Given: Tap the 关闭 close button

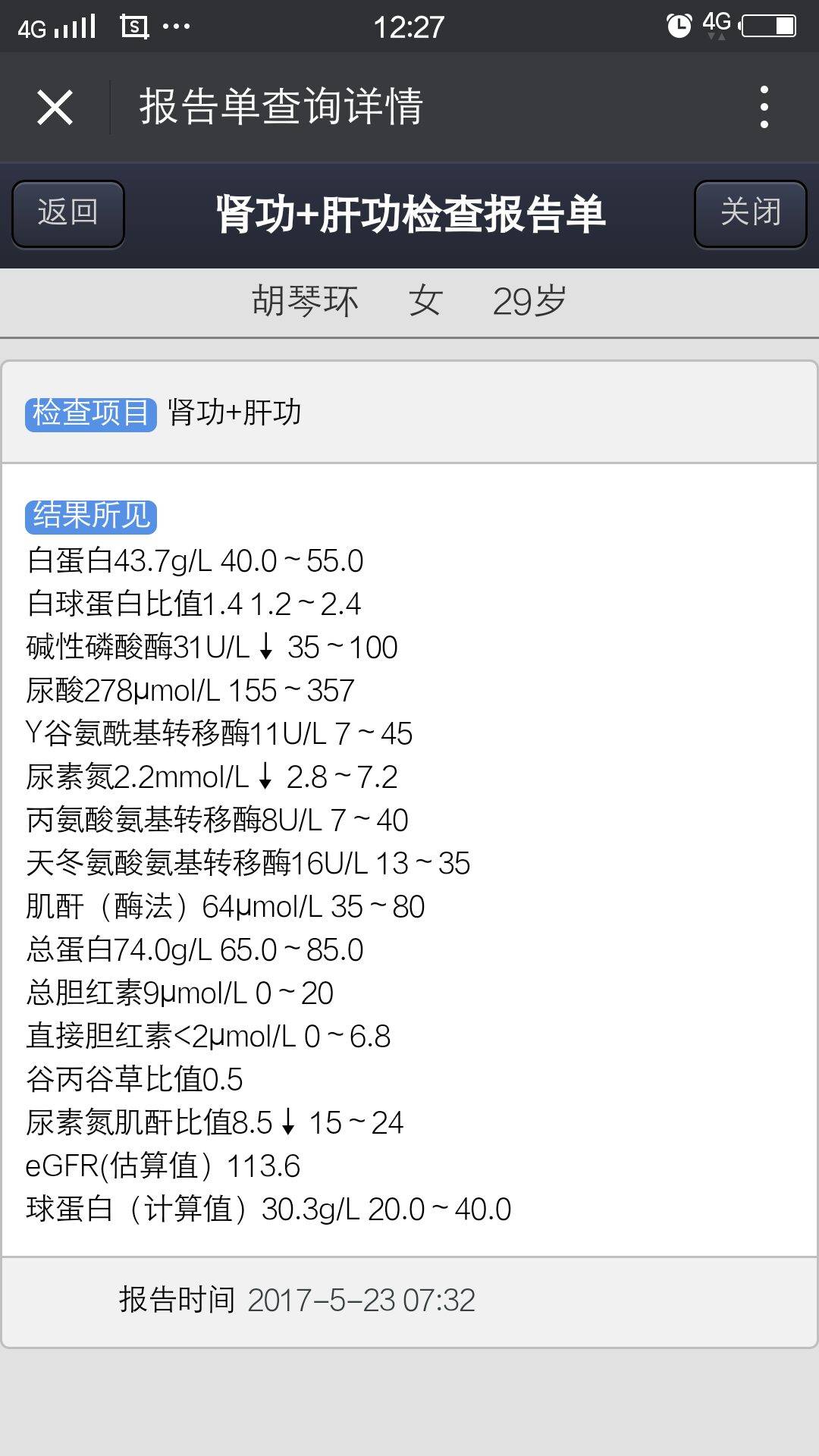Looking at the screenshot, I should (x=750, y=214).
